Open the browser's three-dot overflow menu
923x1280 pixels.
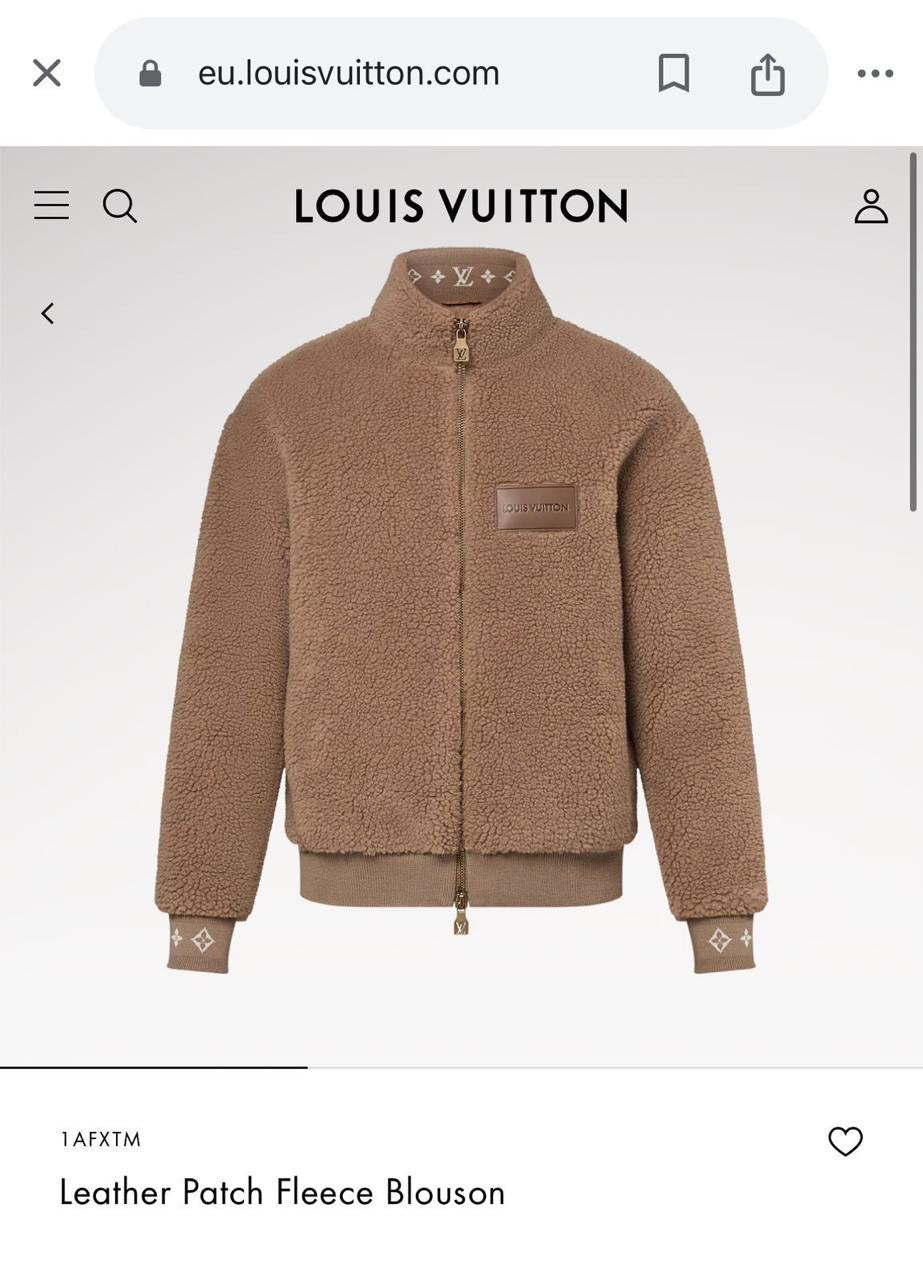875,73
